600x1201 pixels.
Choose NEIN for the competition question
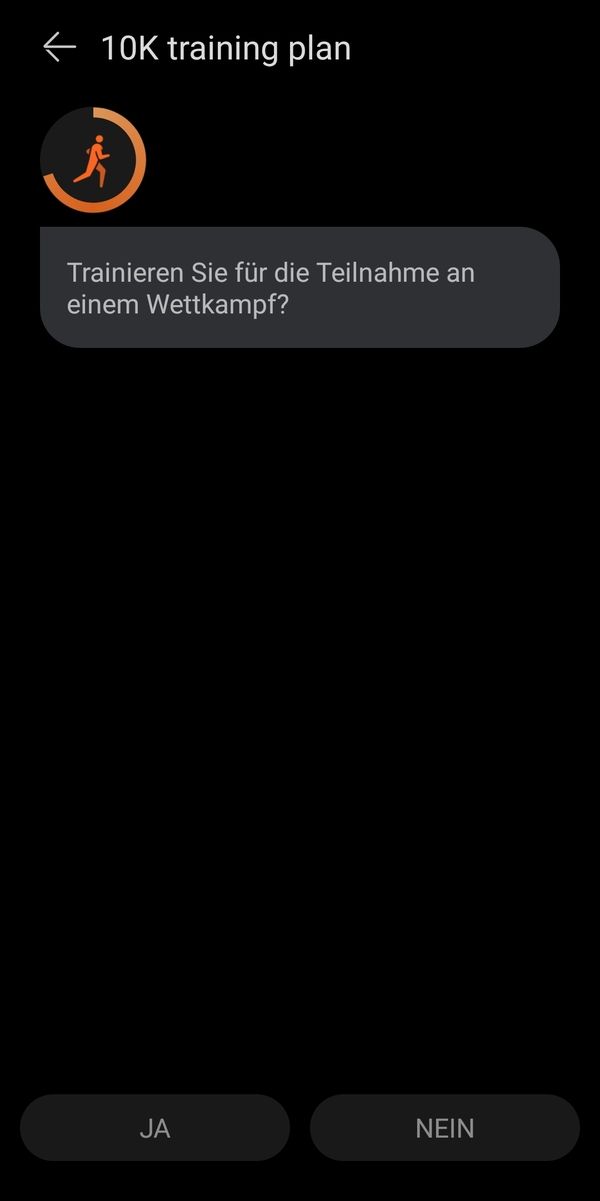pos(445,1128)
